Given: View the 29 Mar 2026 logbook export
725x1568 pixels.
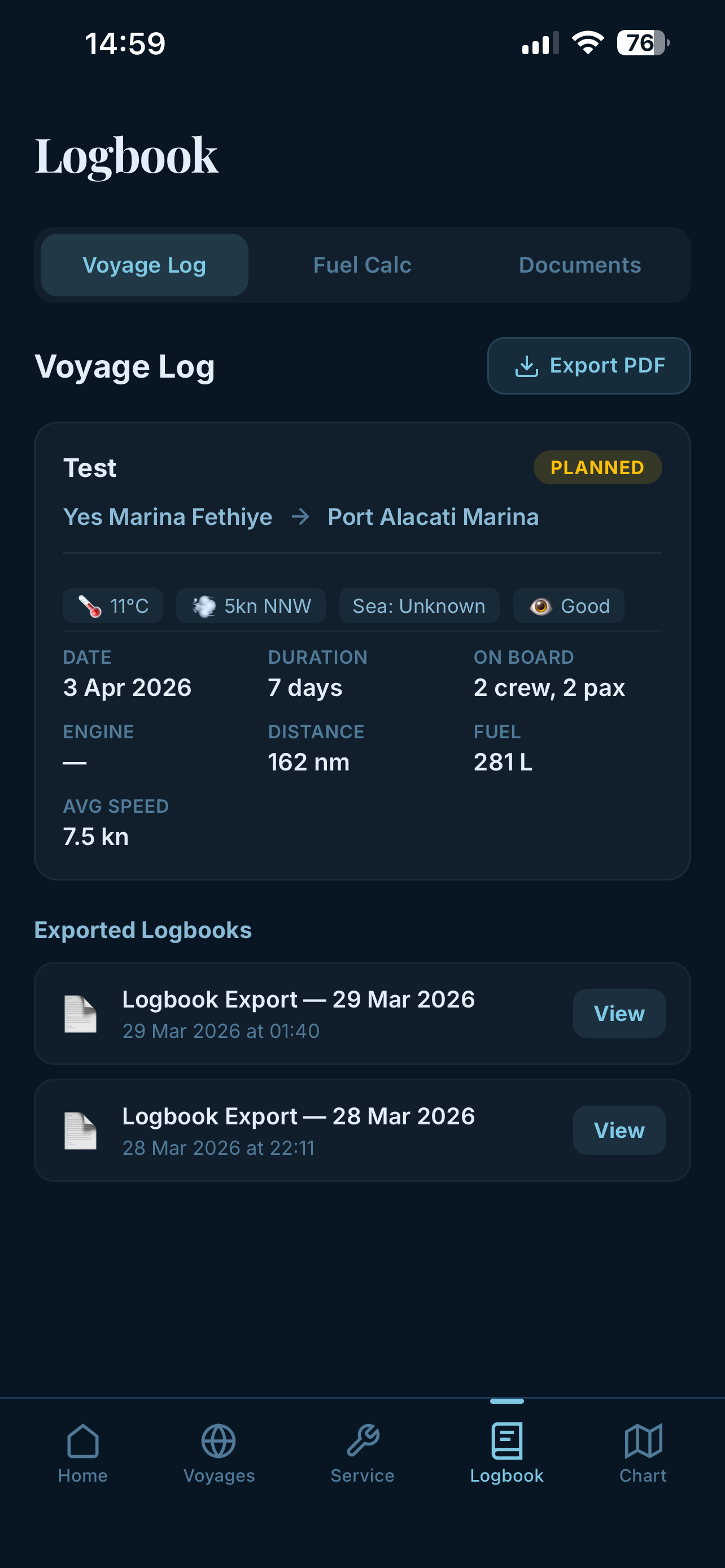Looking at the screenshot, I should tap(619, 1013).
